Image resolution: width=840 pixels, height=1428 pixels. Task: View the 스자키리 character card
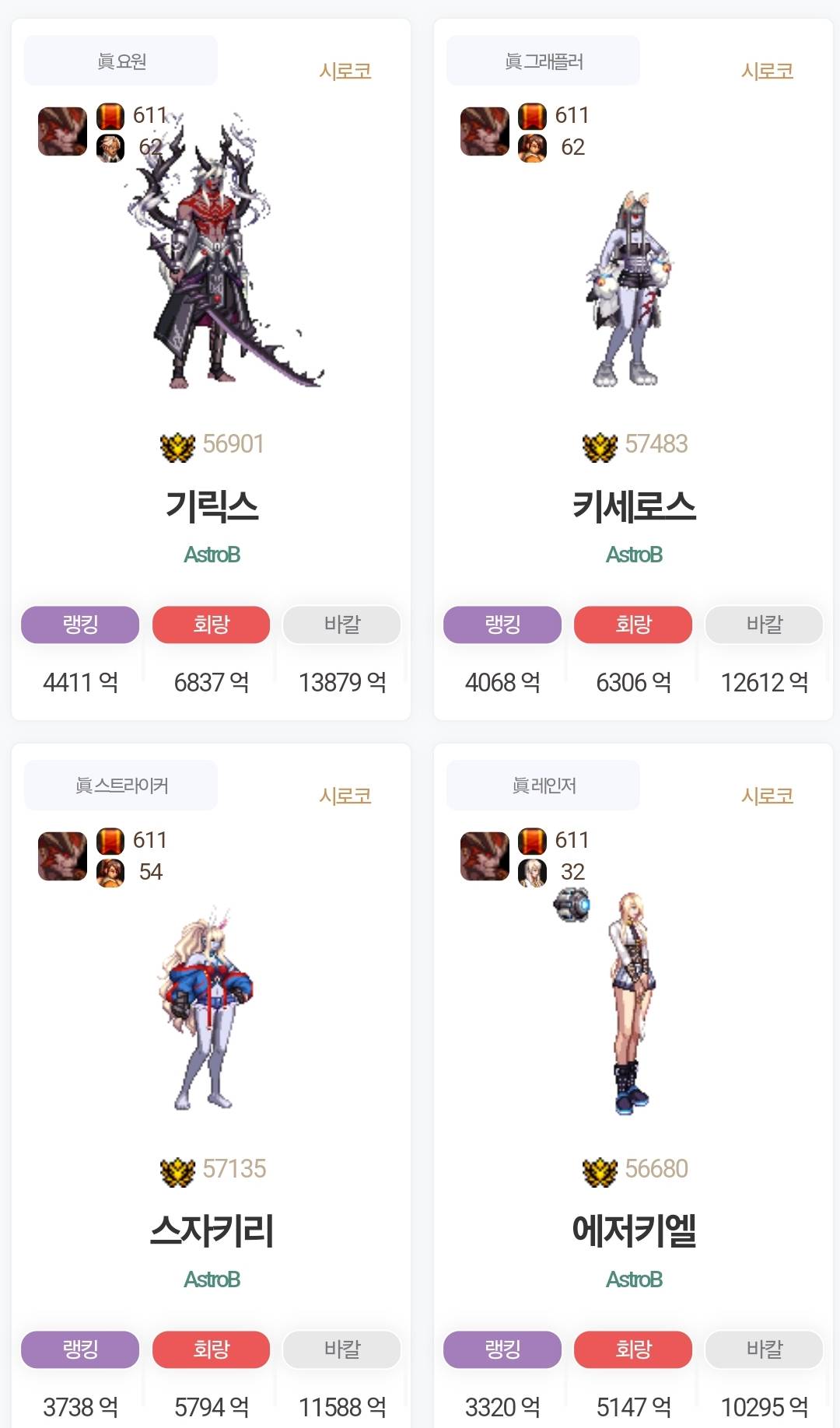pyautogui.click(x=212, y=1231)
